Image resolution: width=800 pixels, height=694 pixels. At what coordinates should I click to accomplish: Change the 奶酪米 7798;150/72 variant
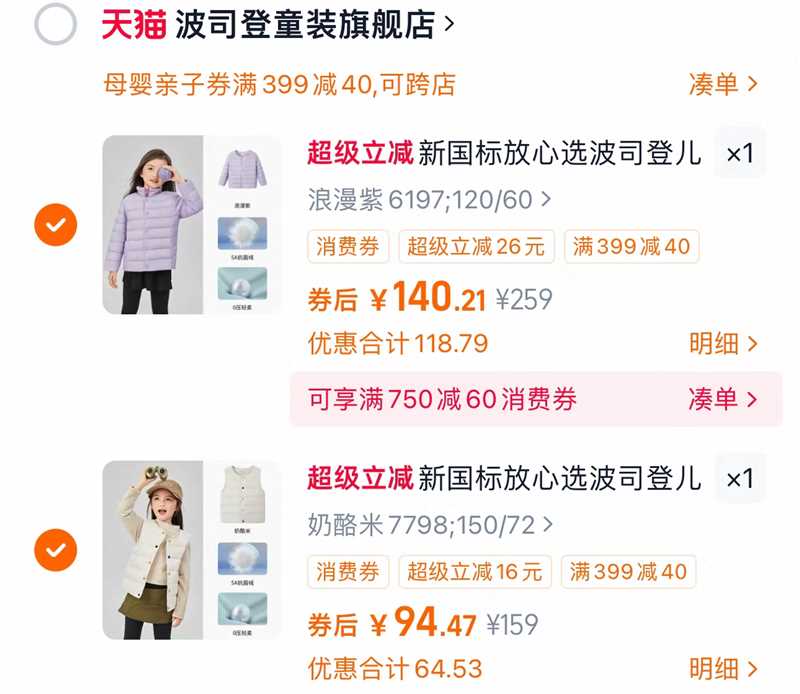430,524
